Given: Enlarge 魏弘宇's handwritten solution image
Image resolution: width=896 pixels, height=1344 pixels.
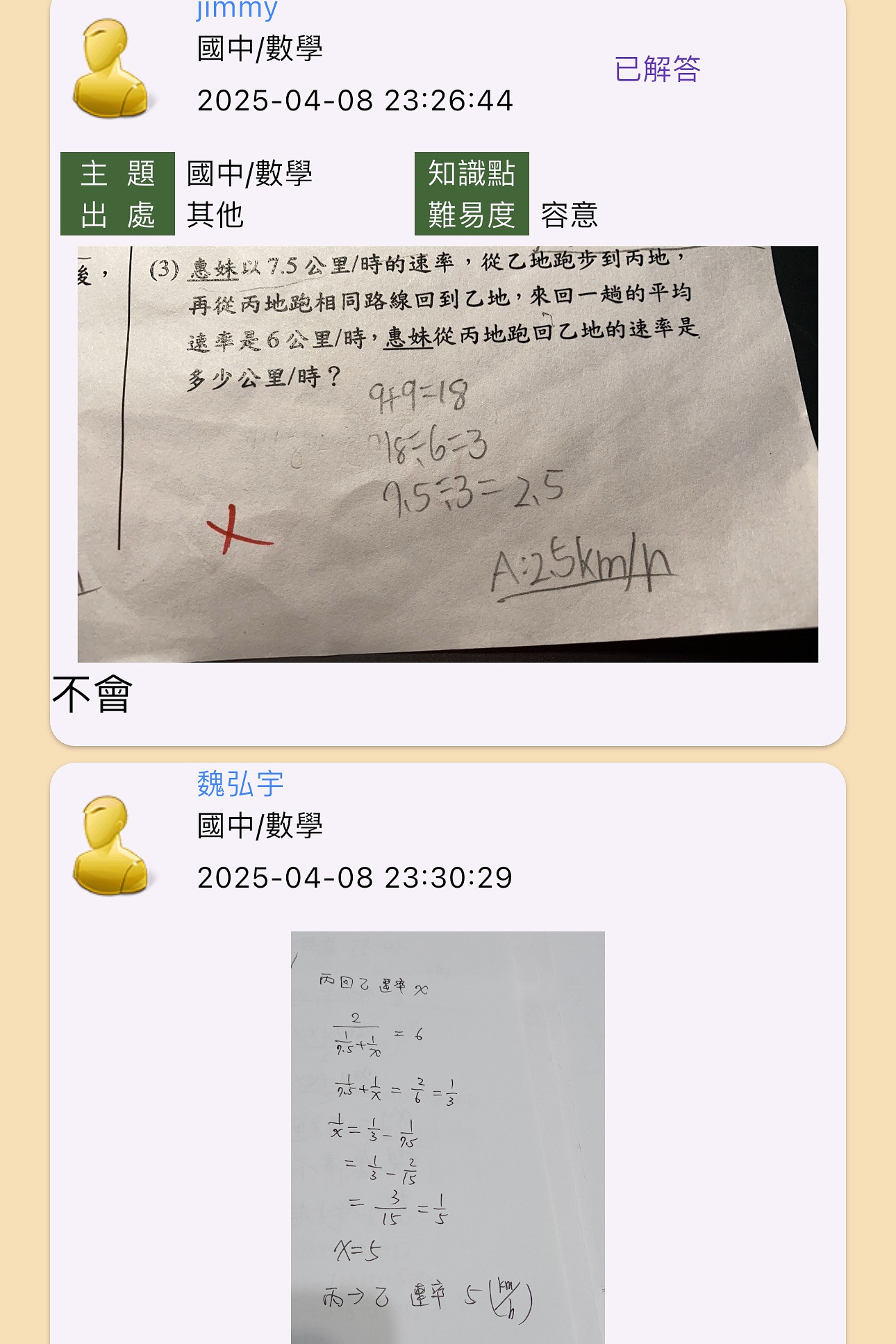Looking at the screenshot, I should point(447,1137).
